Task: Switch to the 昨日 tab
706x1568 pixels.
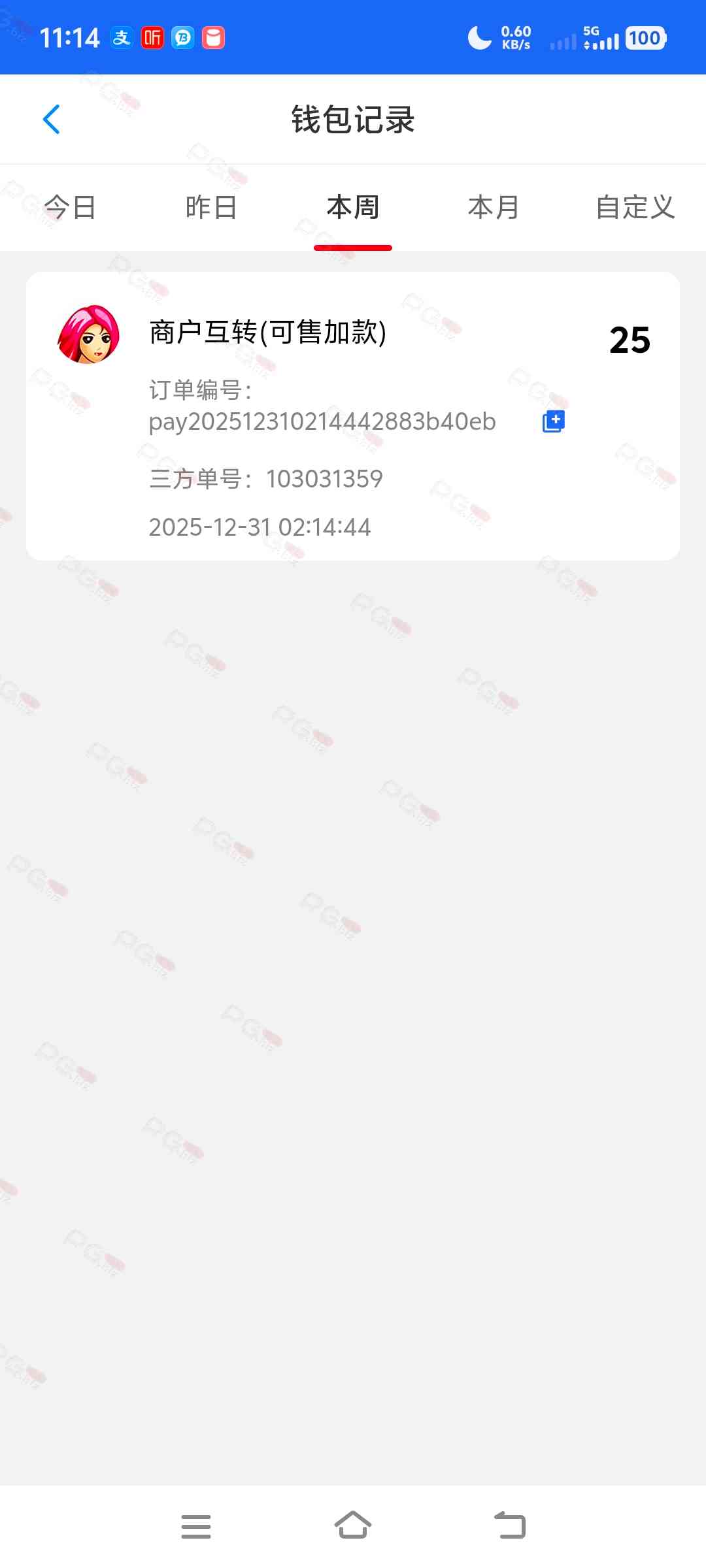Action: (x=211, y=208)
